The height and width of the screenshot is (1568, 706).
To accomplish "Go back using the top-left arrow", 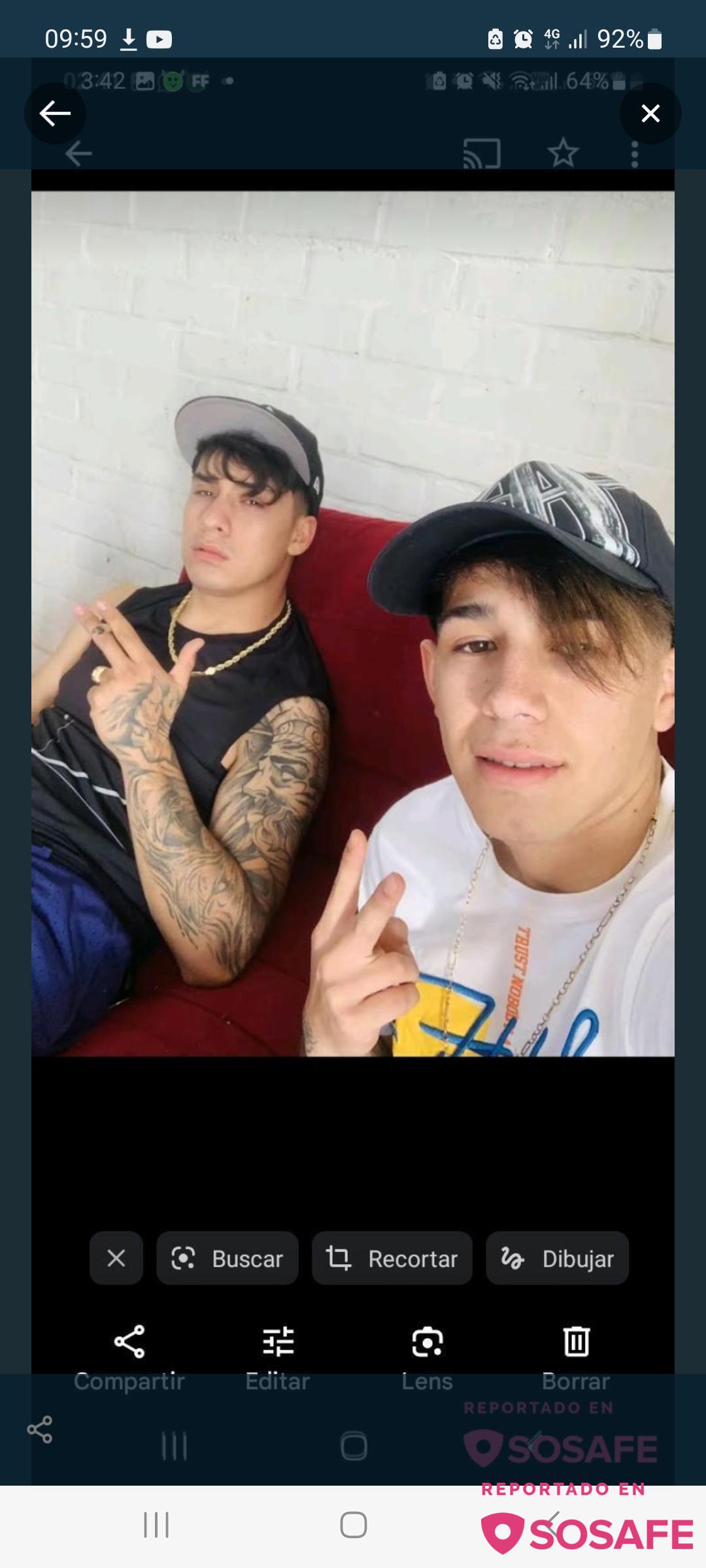I will [x=55, y=114].
